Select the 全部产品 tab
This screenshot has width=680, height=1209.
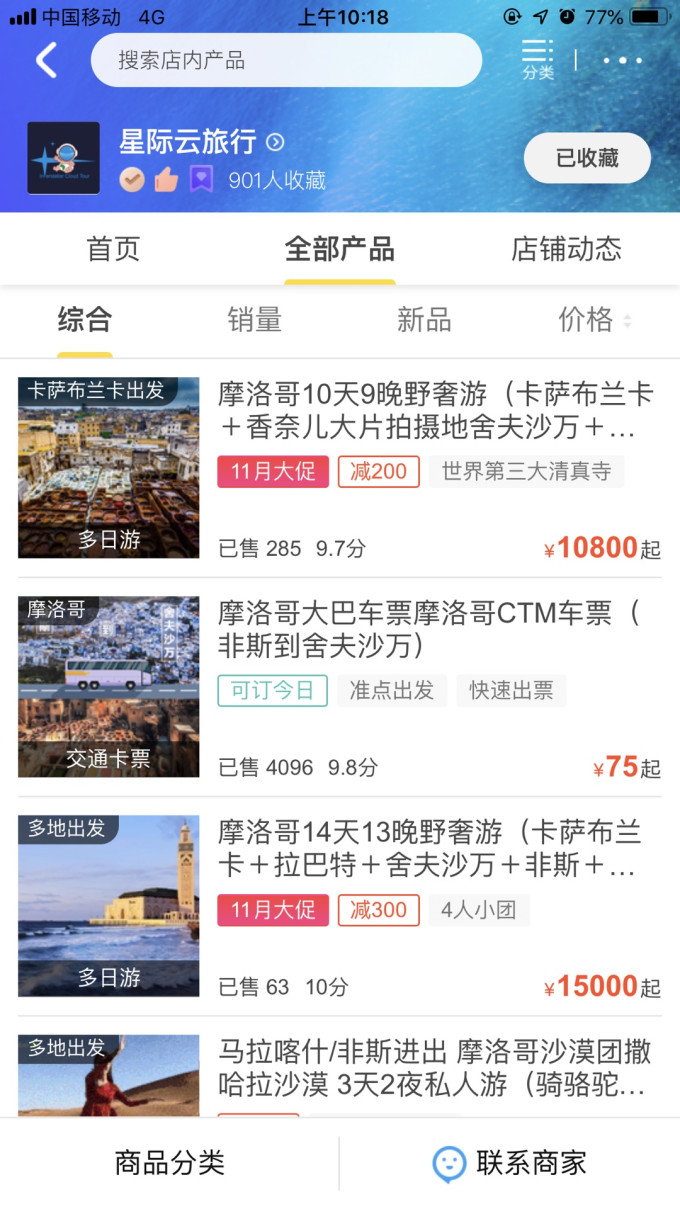click(x=340, y=249)
